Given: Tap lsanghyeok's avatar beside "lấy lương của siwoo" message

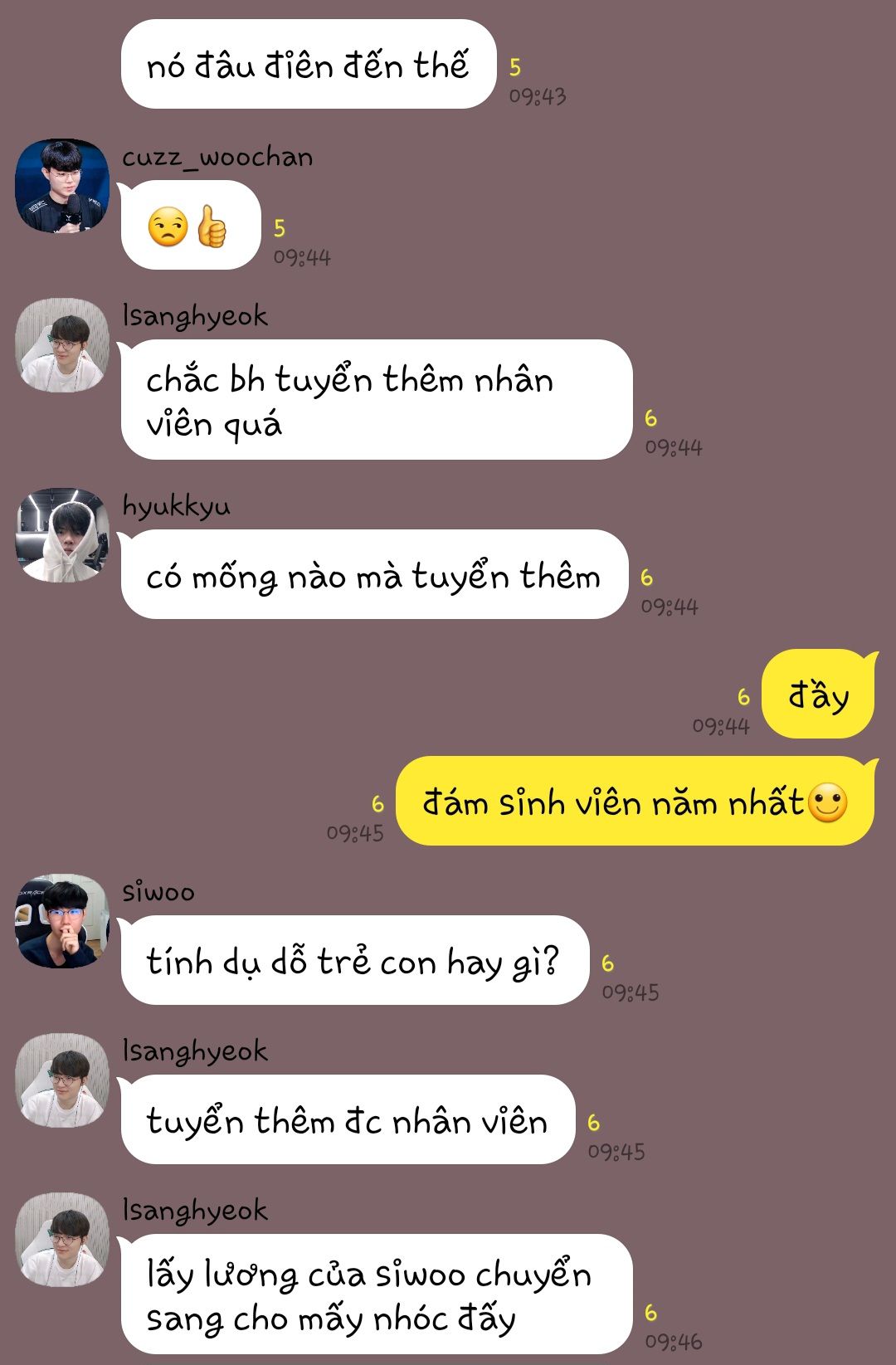Looking at the screenshot, I should pyautogui.click(x=62, y=1239).
